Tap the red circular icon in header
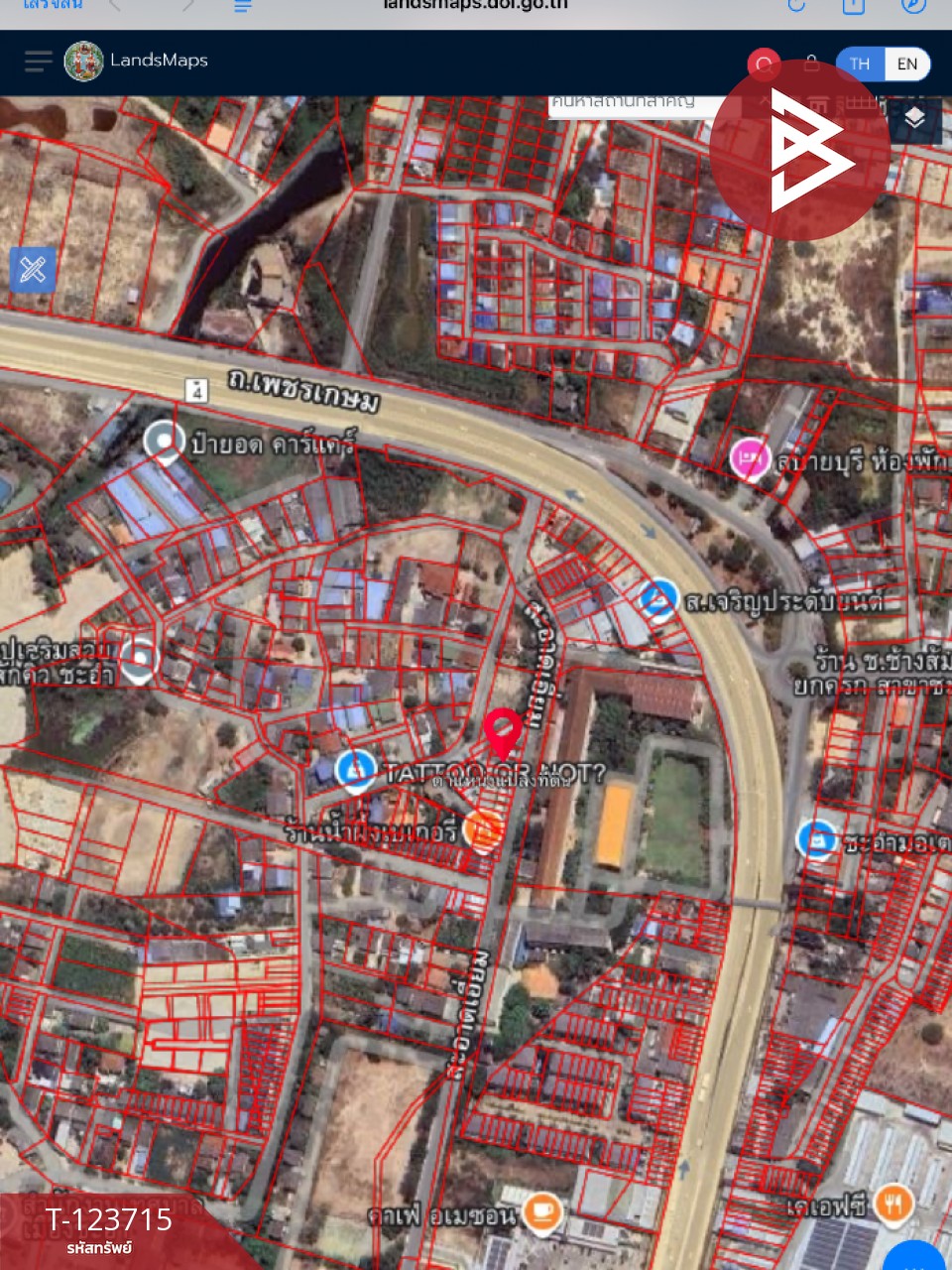Screen dimensions: 952x1270 [764, 65]
